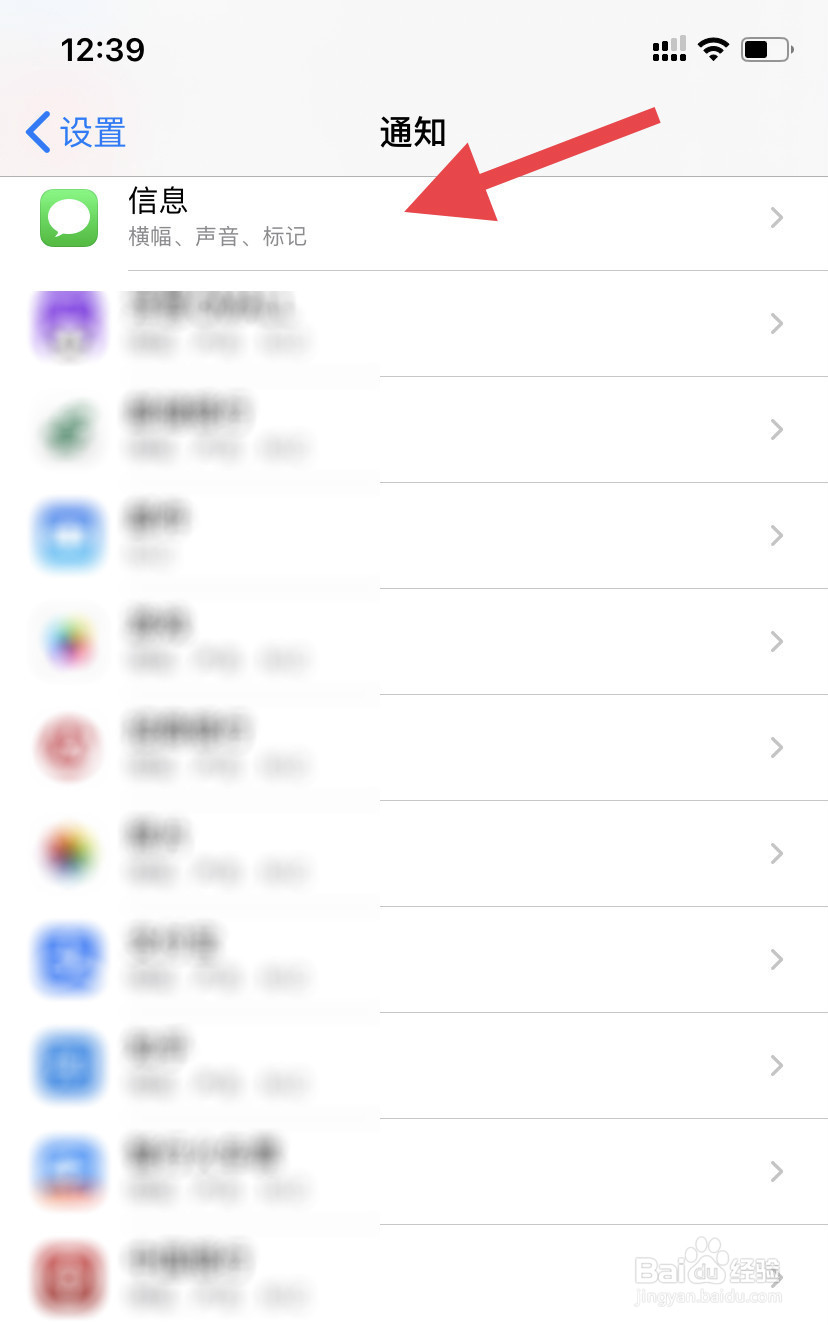Tap the blue grid-style app icon near bottom
This screenshot has height=1325, width=828.
tap(68, 1171)
